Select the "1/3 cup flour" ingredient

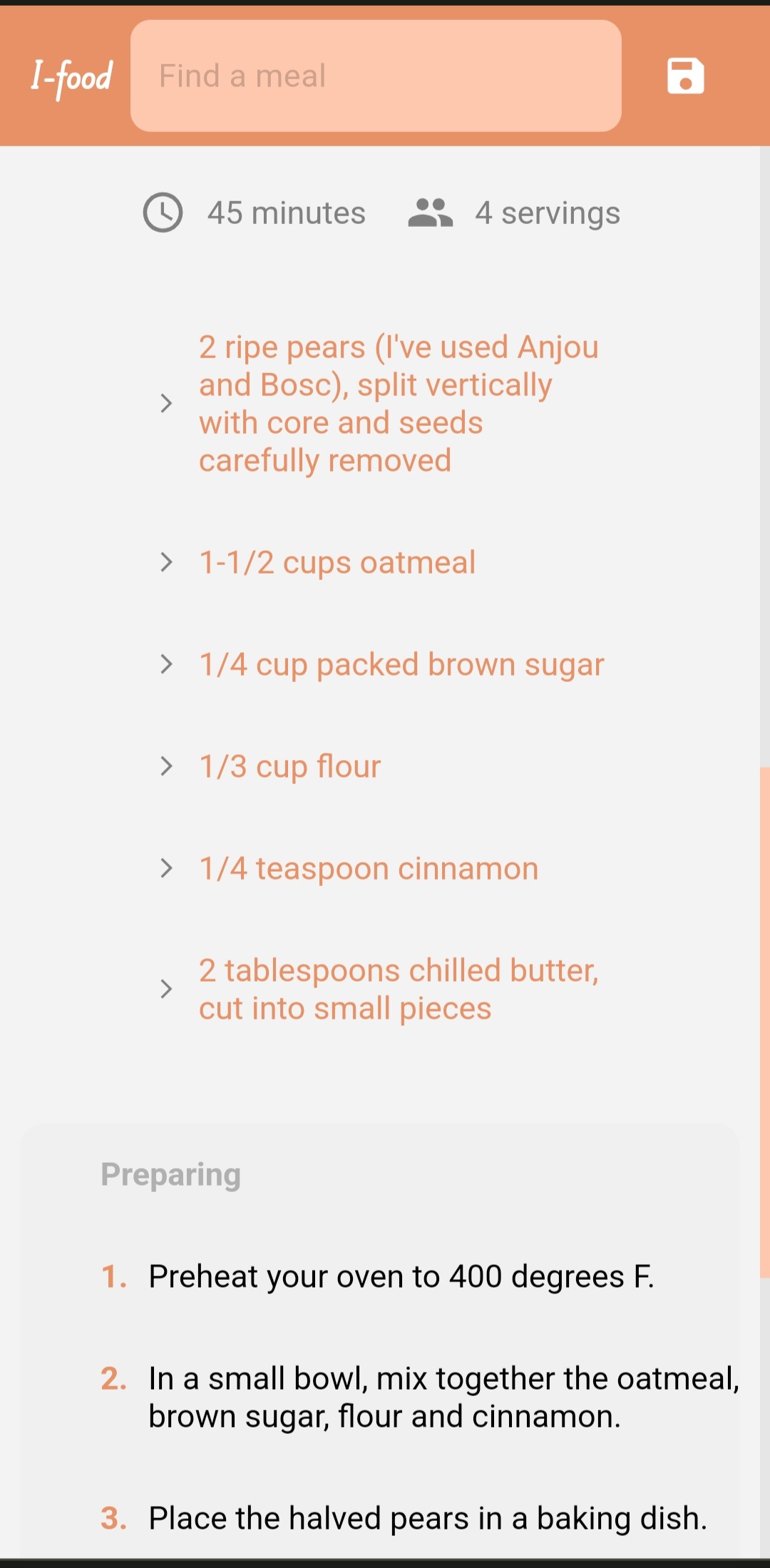(289, 766)
